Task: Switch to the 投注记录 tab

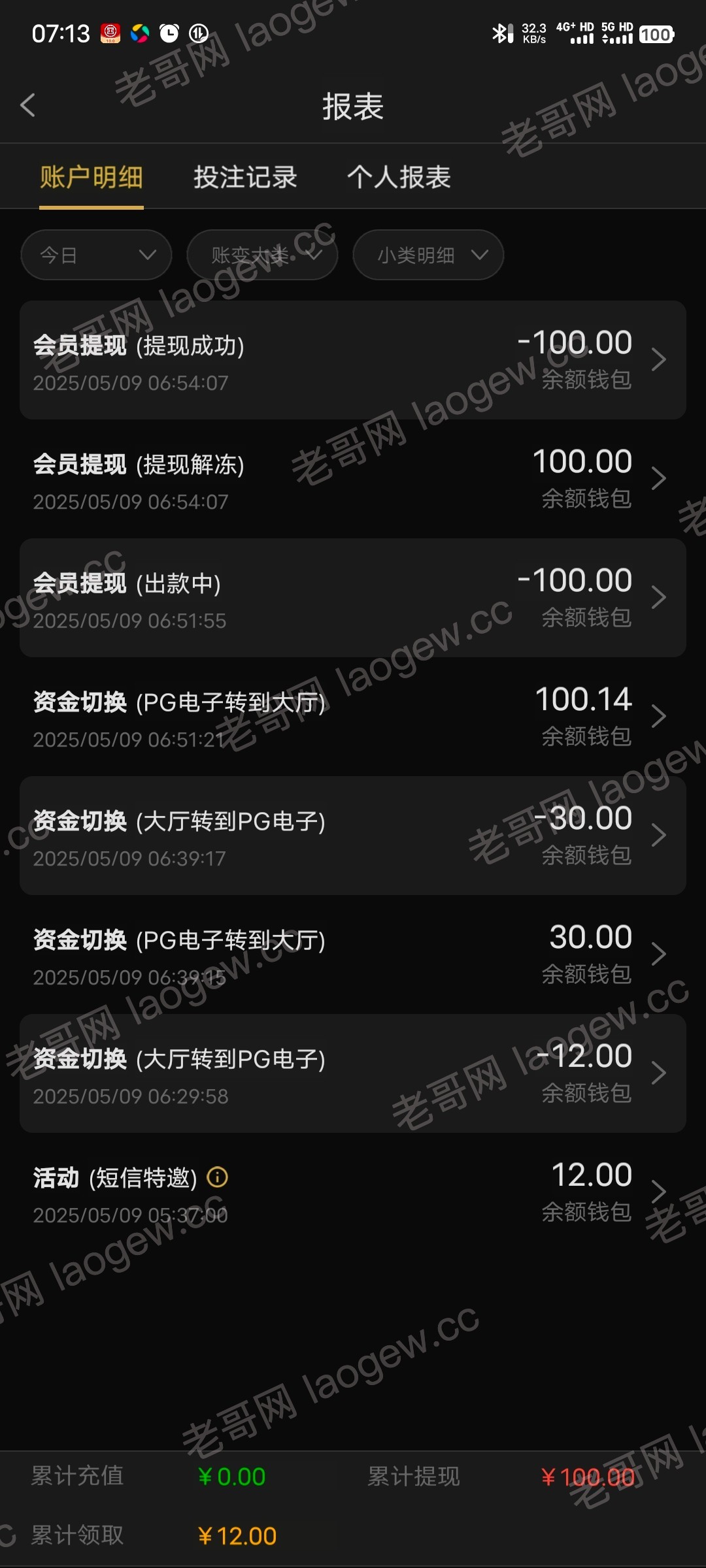Action: [245, 177]
